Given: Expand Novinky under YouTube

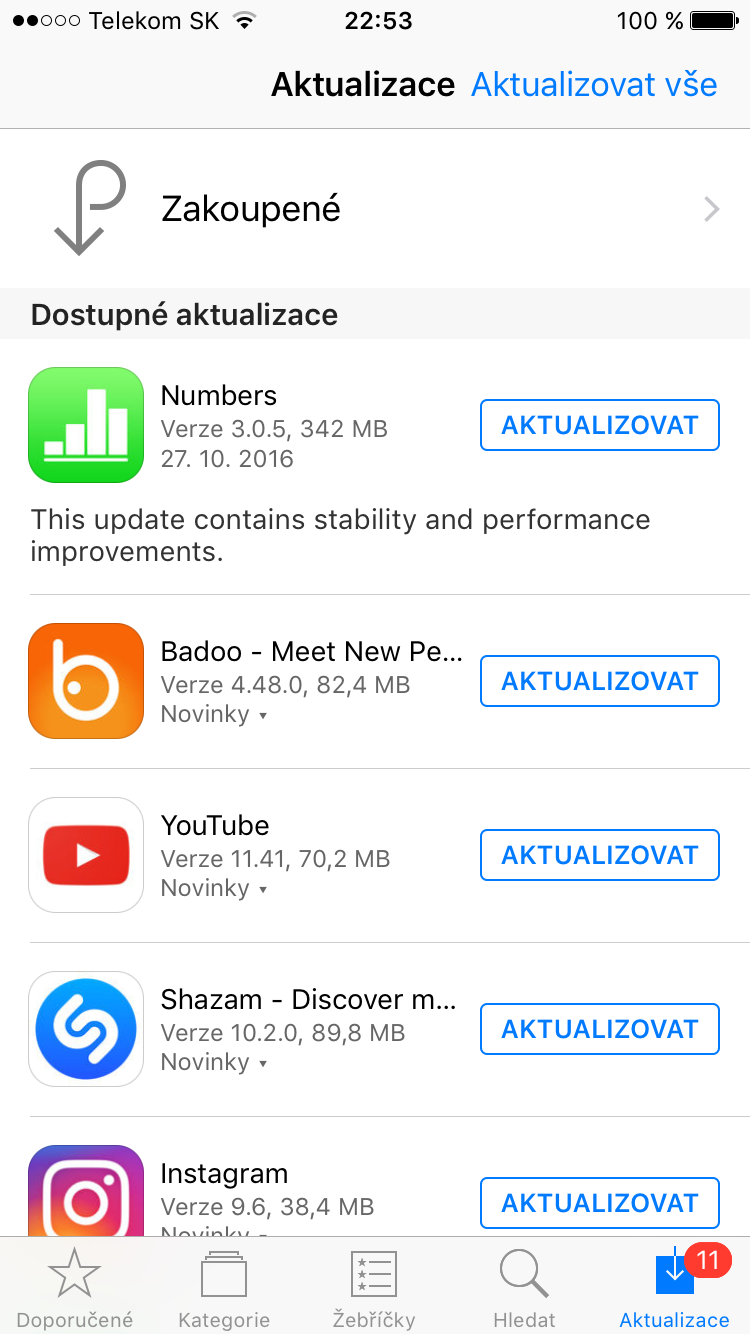Looking at the screenshot, I should click(214, 889).
